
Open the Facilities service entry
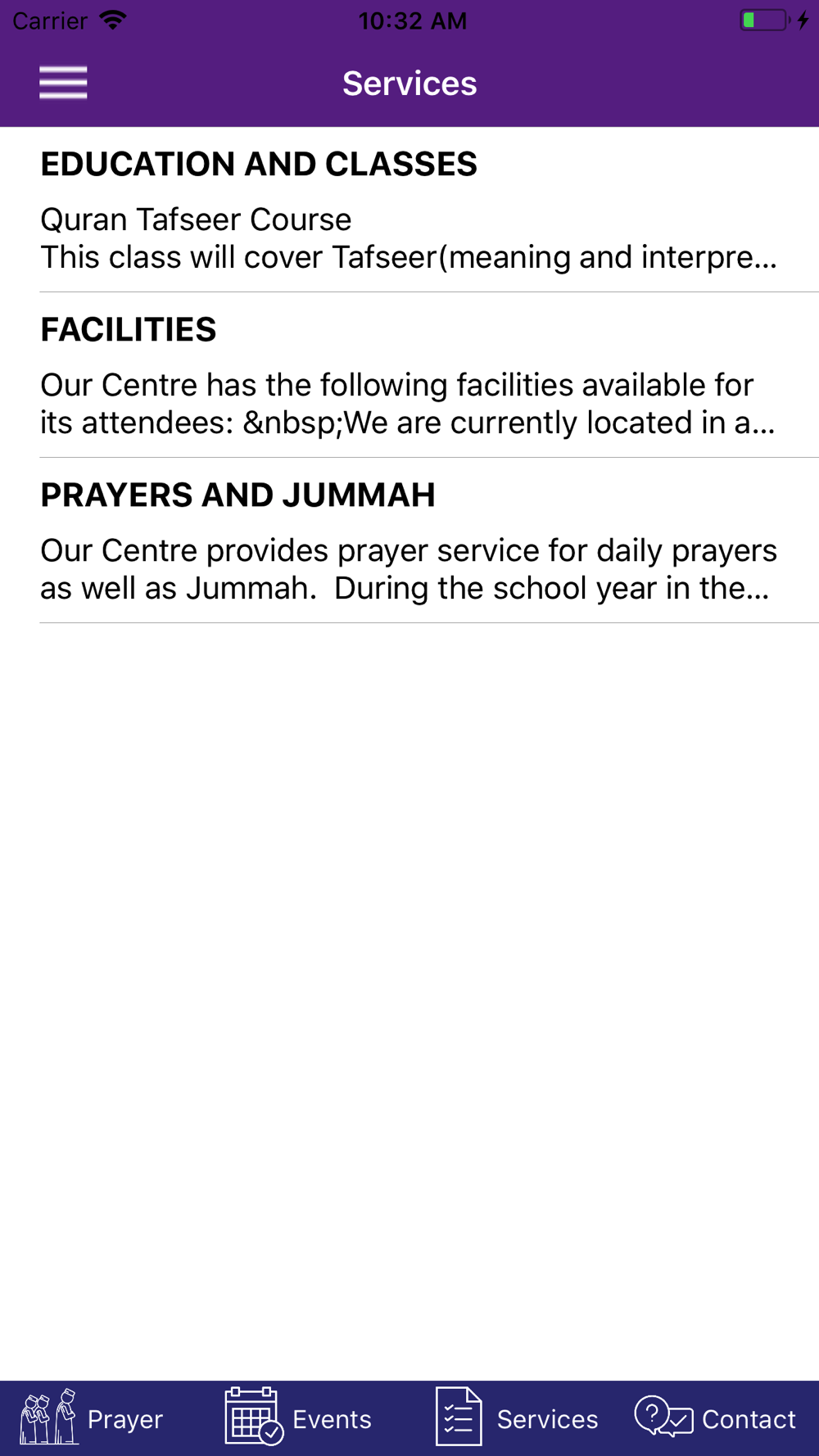pos(409,376)
